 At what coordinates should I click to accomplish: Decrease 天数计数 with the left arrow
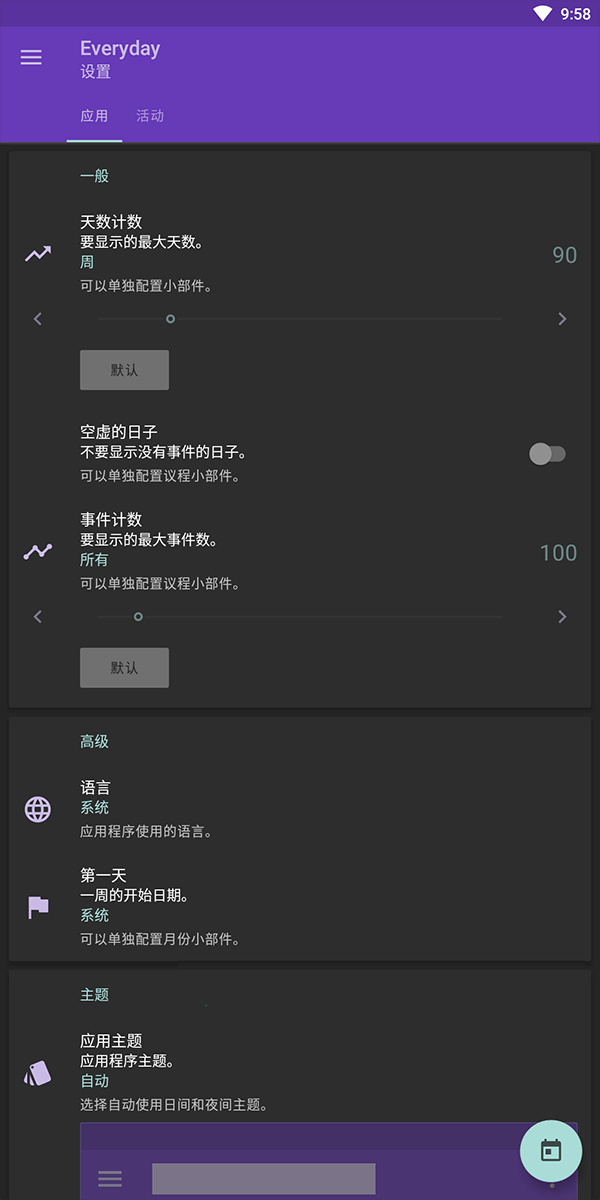coord(38,319)
